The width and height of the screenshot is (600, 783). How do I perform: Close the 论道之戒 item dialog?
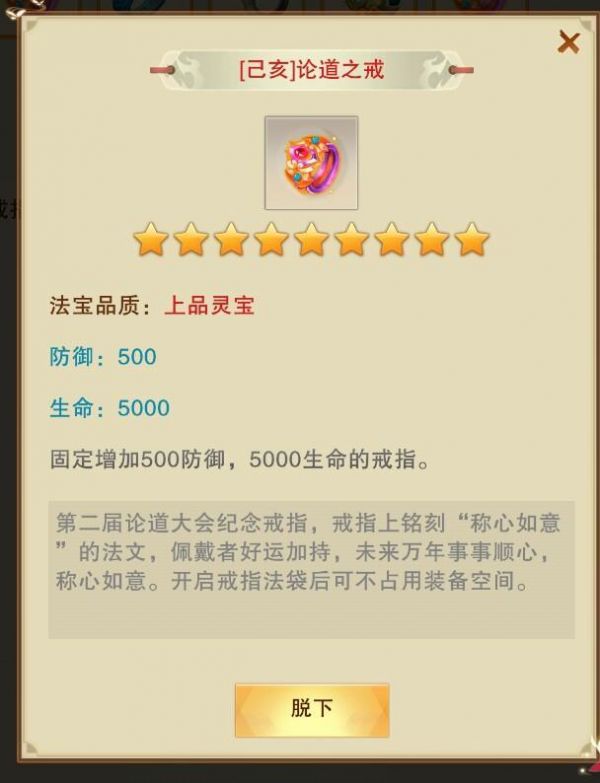pyautogui.click(x=568, y=42)
